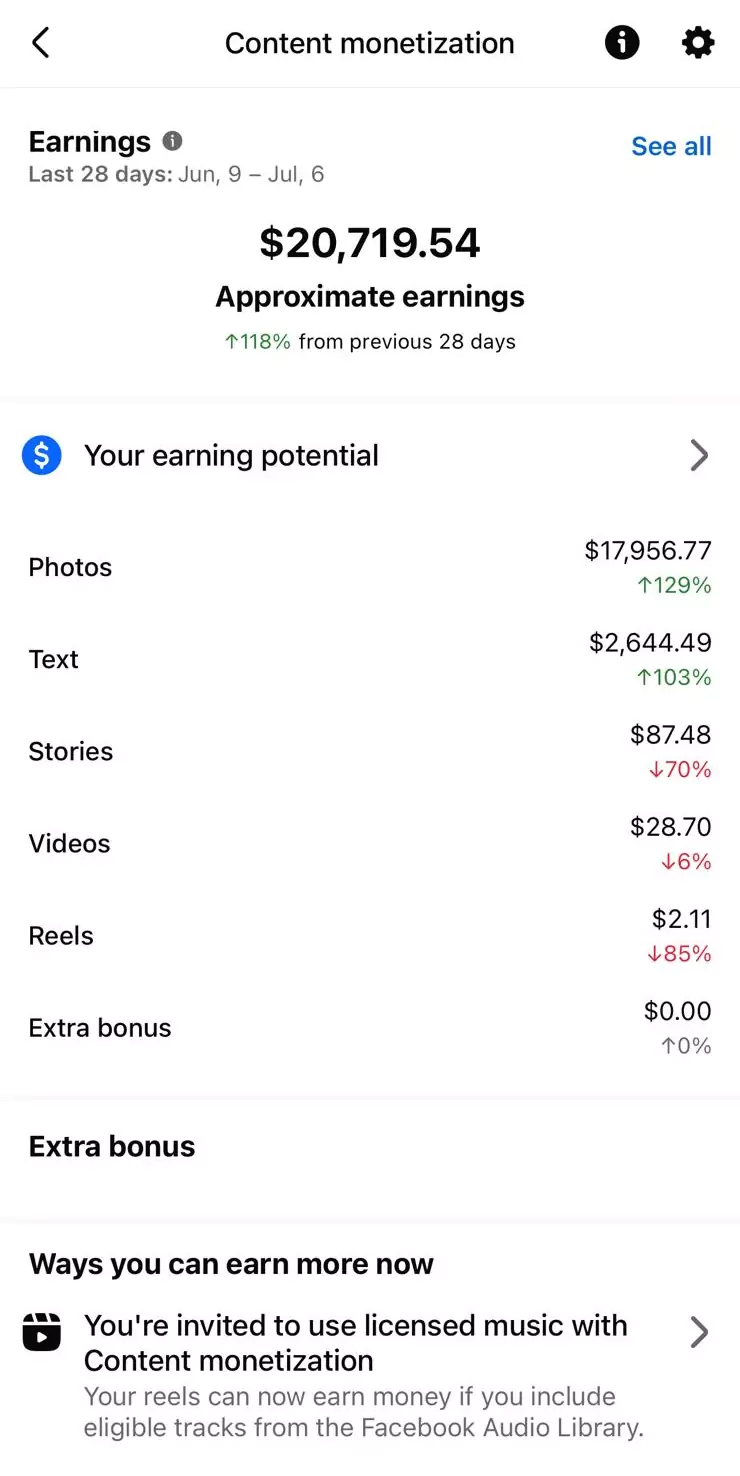Tap the small info icon beside Earnings
The width and height of the screenshot is (740, 1476).
tap(173, 141)
